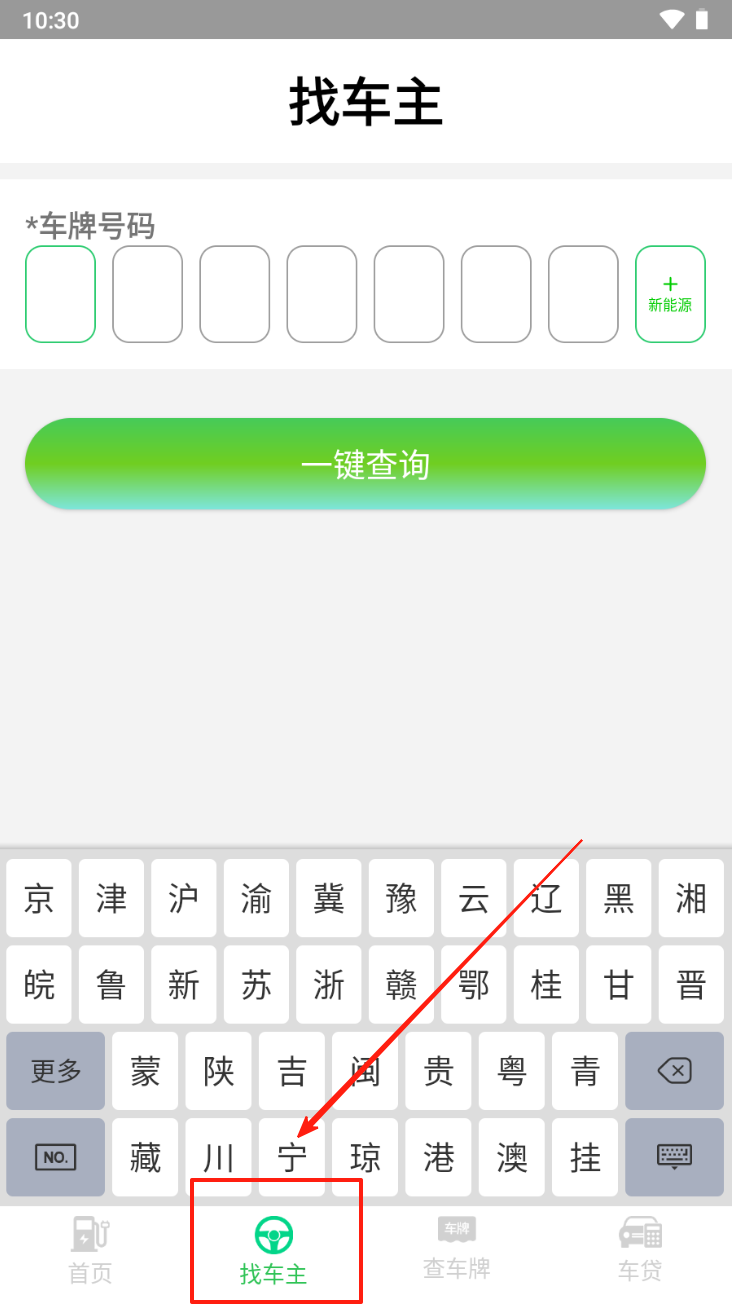732x1304 pixels.
Task: Tap the 川 province key
Action: coord(218,1157)
